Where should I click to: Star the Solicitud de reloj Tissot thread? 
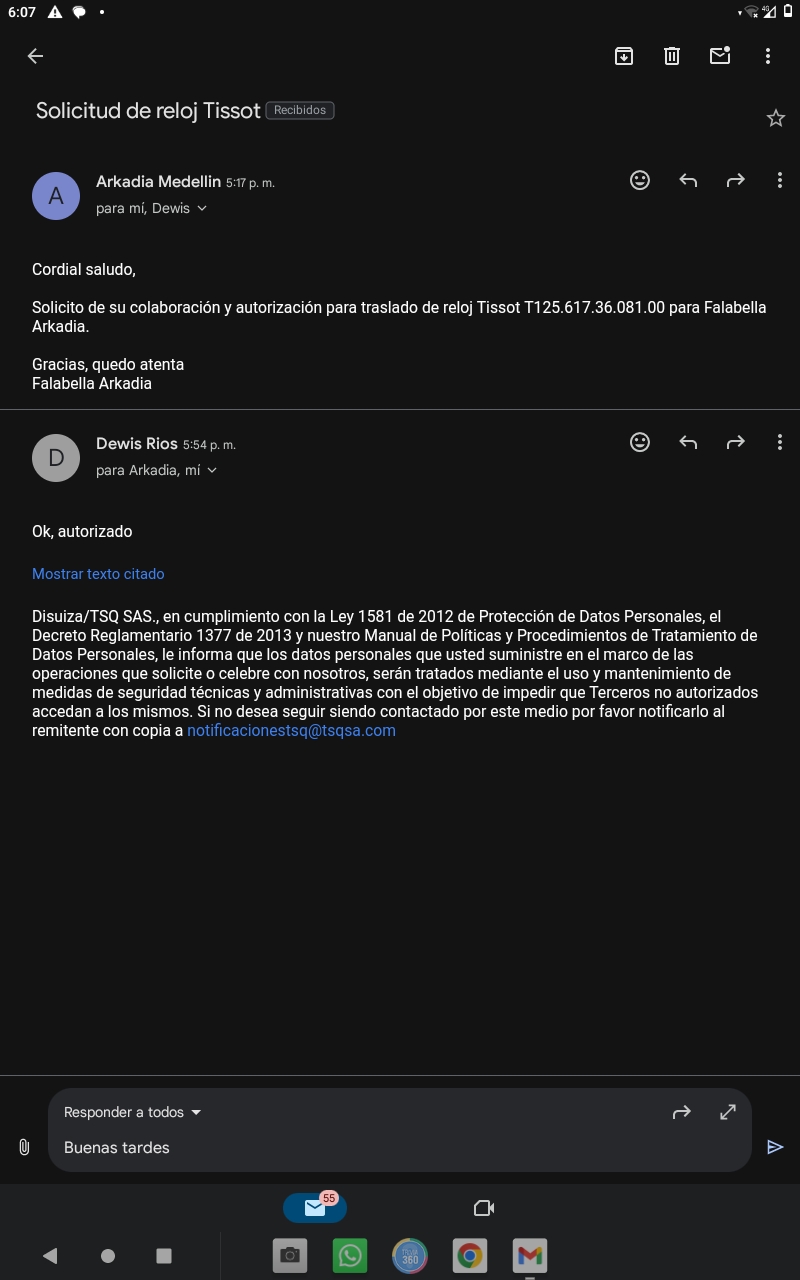point(776,118)
